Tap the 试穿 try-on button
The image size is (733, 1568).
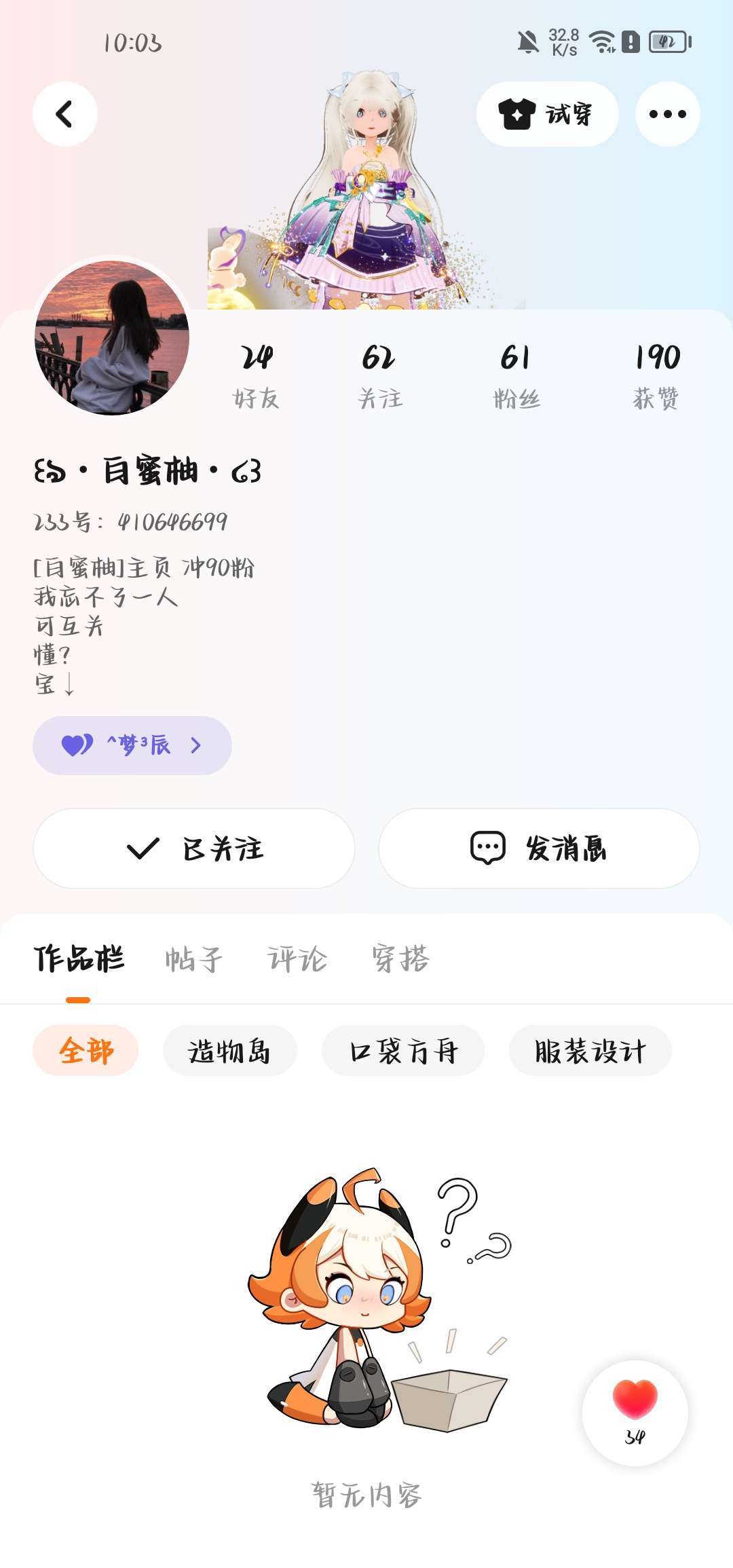[547, 114]
